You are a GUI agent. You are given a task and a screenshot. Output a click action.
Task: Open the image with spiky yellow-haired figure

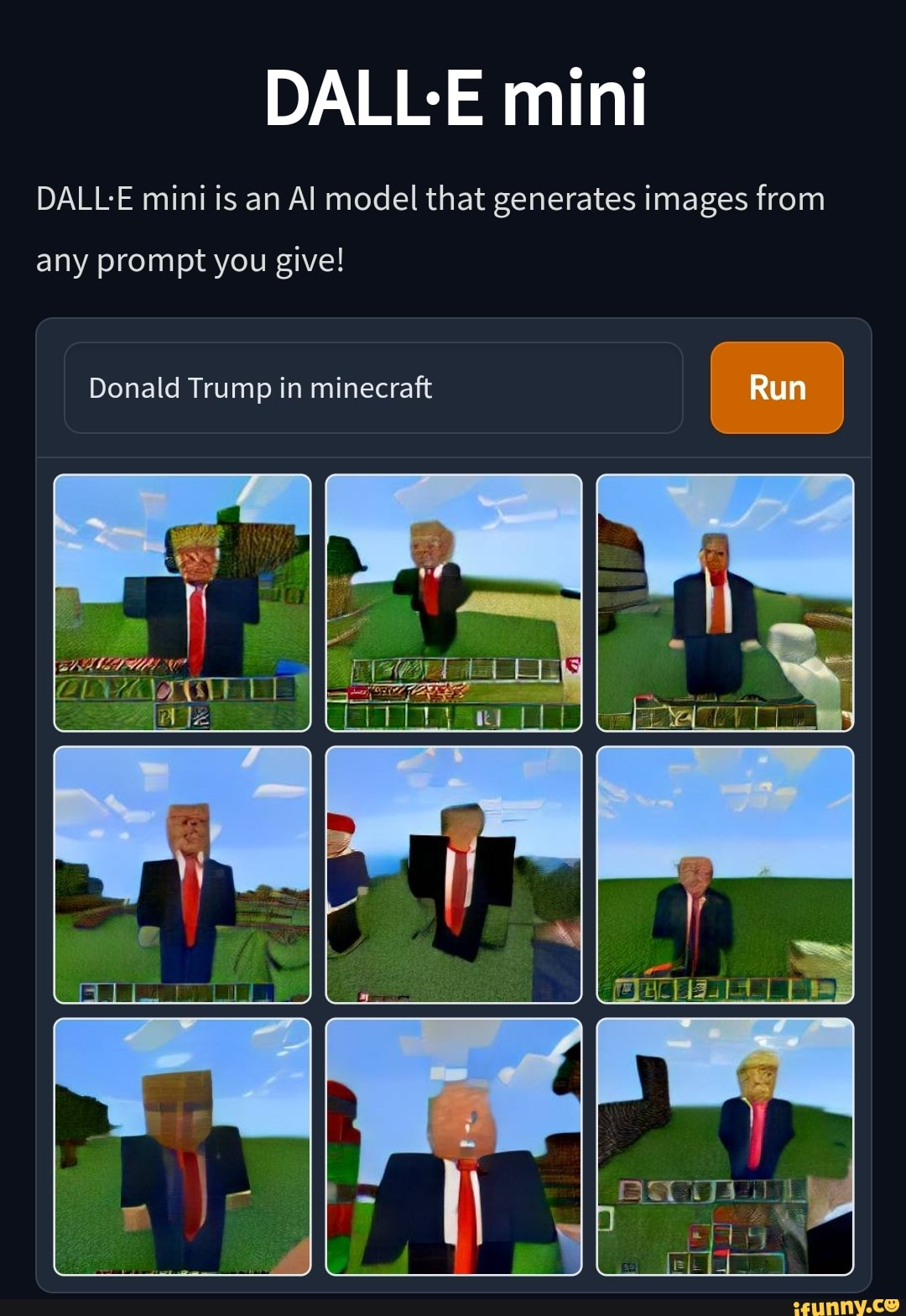pyautogui.click(x=182, y=603)
